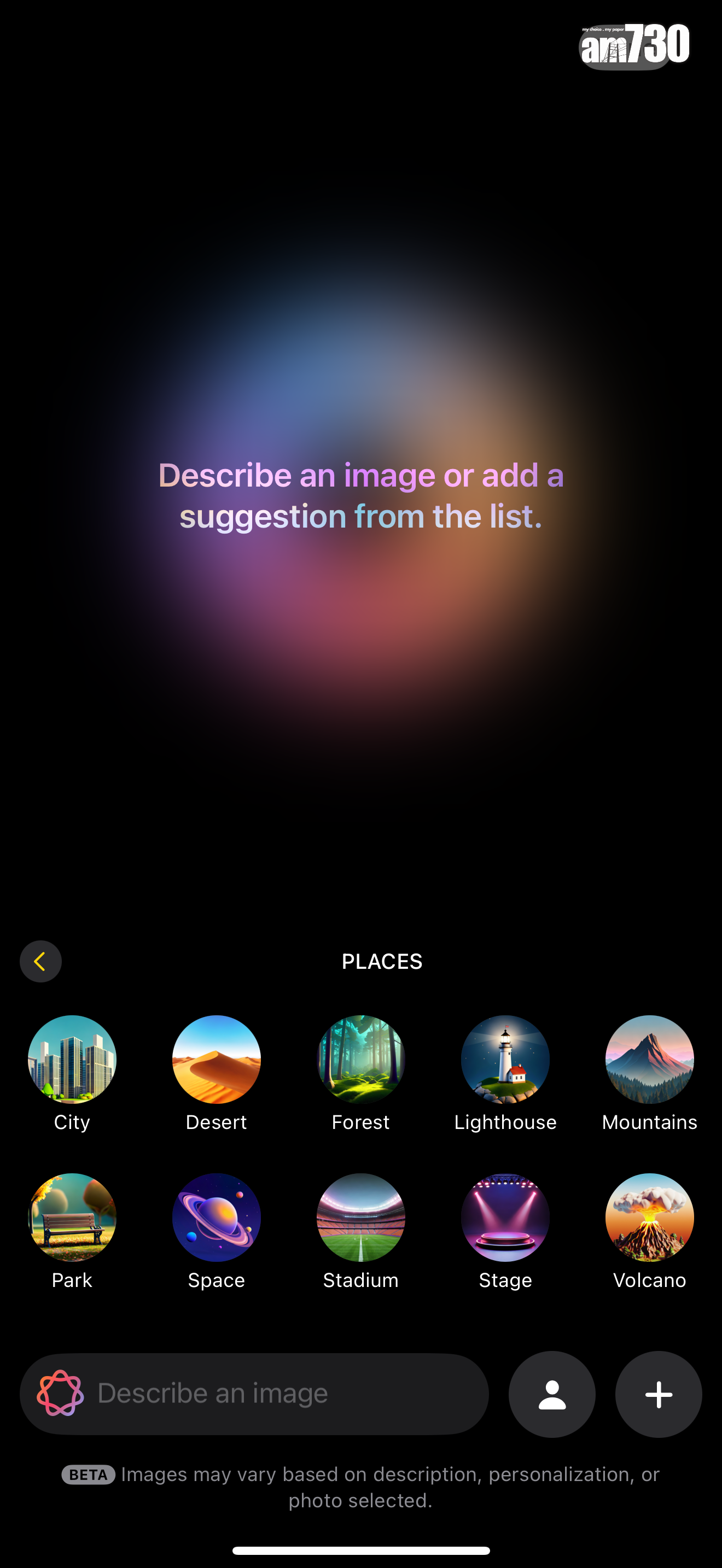The height and width of the screenshot is (1568, 722).
Task: Go back from the Places list
Action: coord(40,961)
